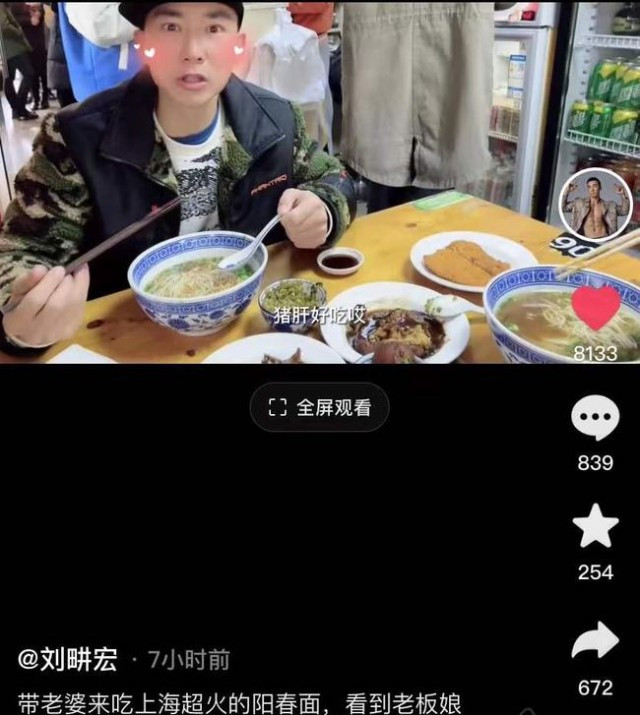Add this video to favorites
The height and width of the screenshot is (715, 640).
[595, 526]
